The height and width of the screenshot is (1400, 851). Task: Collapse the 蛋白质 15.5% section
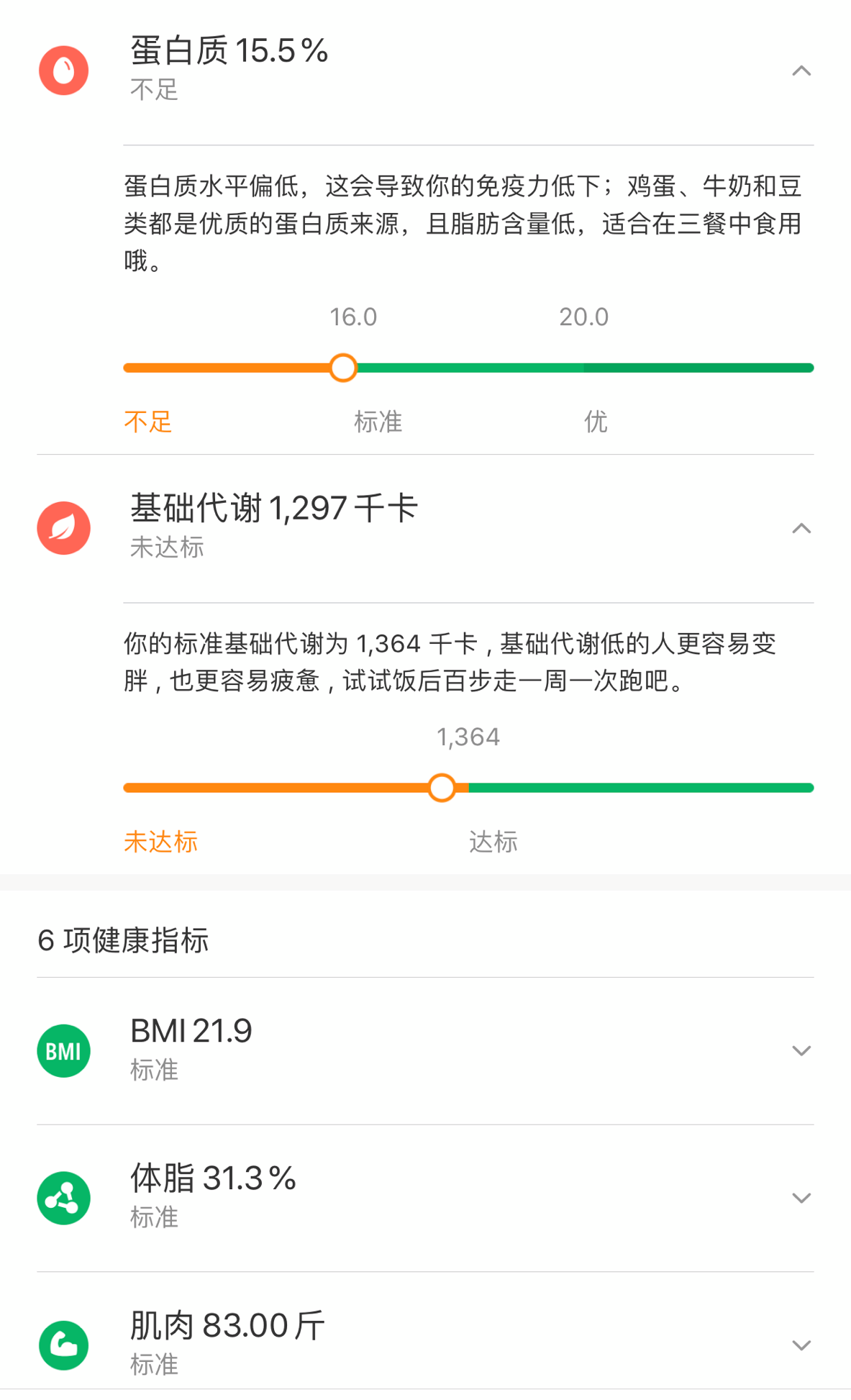coord(801,71)
